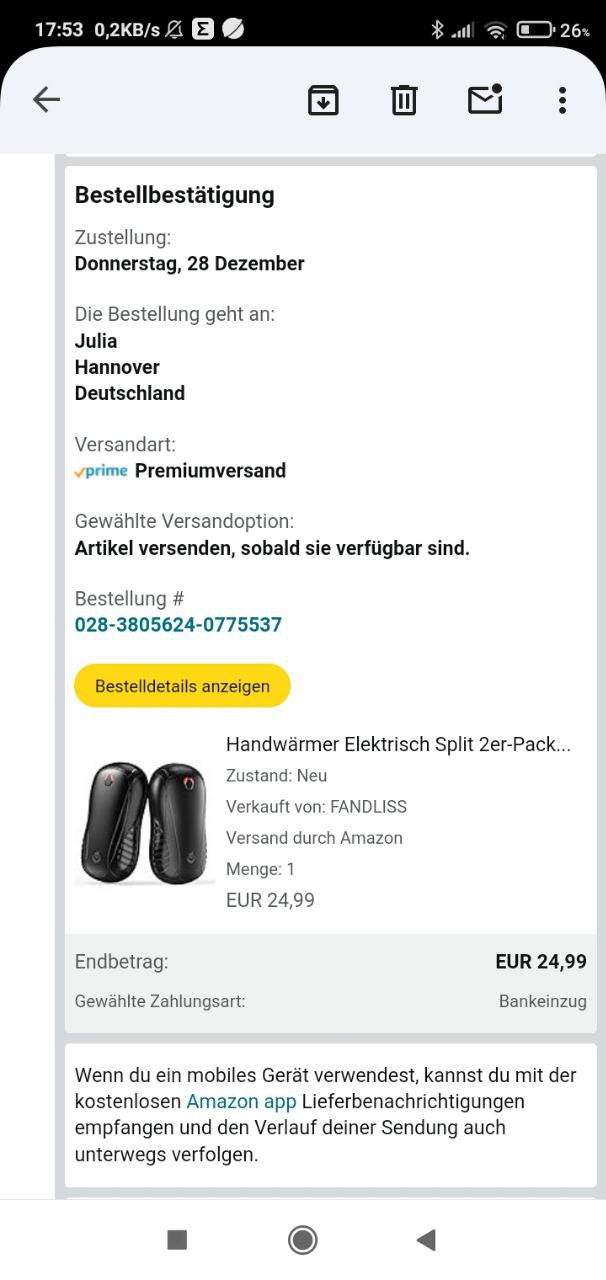
Task: Archive this email
Action: (x=323, y=100)
